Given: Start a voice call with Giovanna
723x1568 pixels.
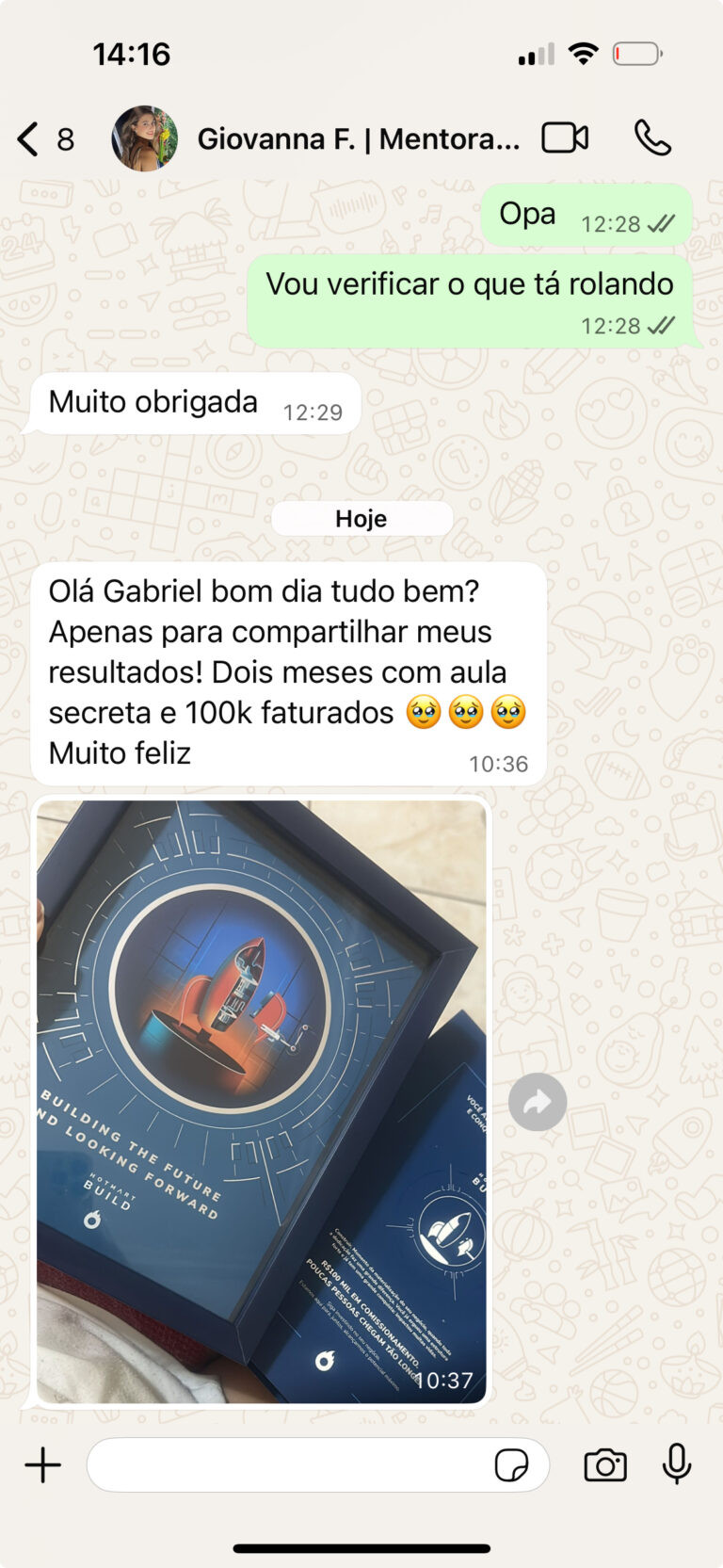Looking at the screenshot, I should pos(651,138).
